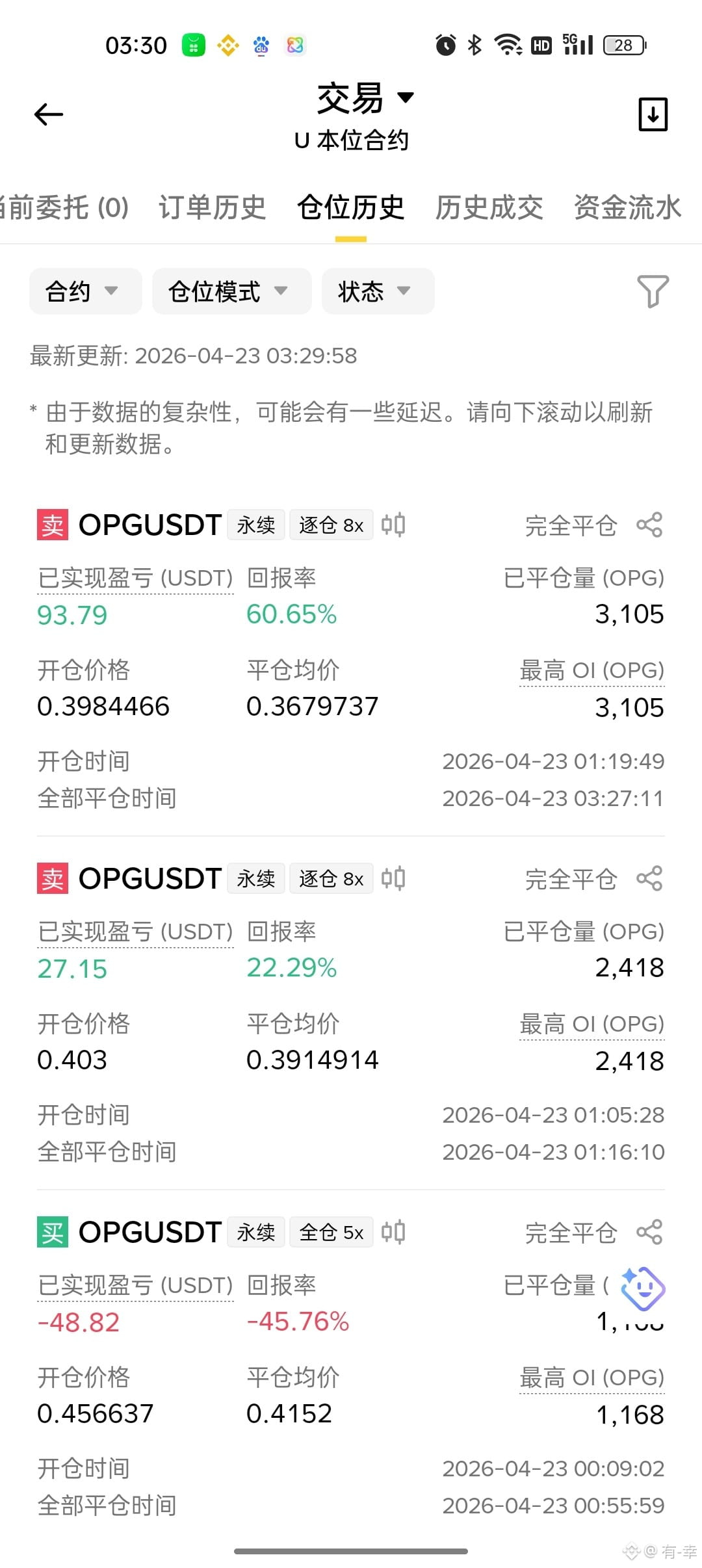Screen dimensions: 702x1568
Task: Expand the 状态 filter dropdown
Action: pyautogui.click(x=378, y=291)
